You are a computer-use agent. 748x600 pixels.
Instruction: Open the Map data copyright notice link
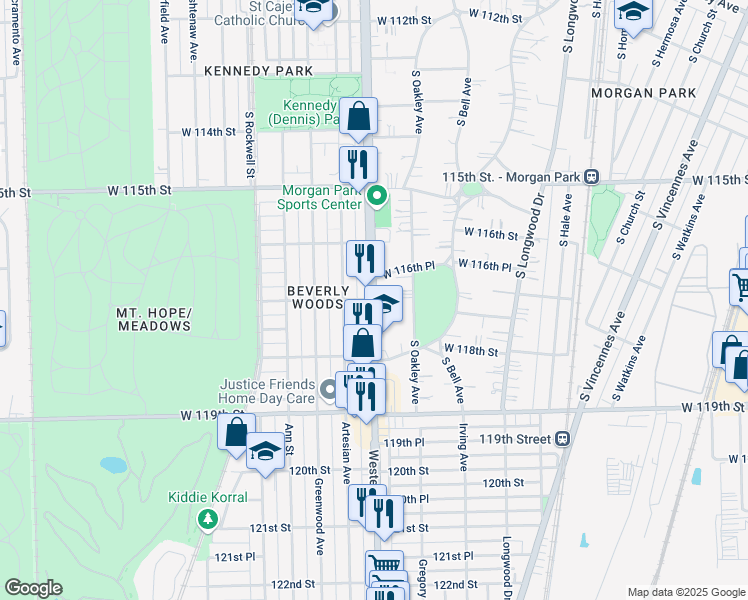coord(686,592)
